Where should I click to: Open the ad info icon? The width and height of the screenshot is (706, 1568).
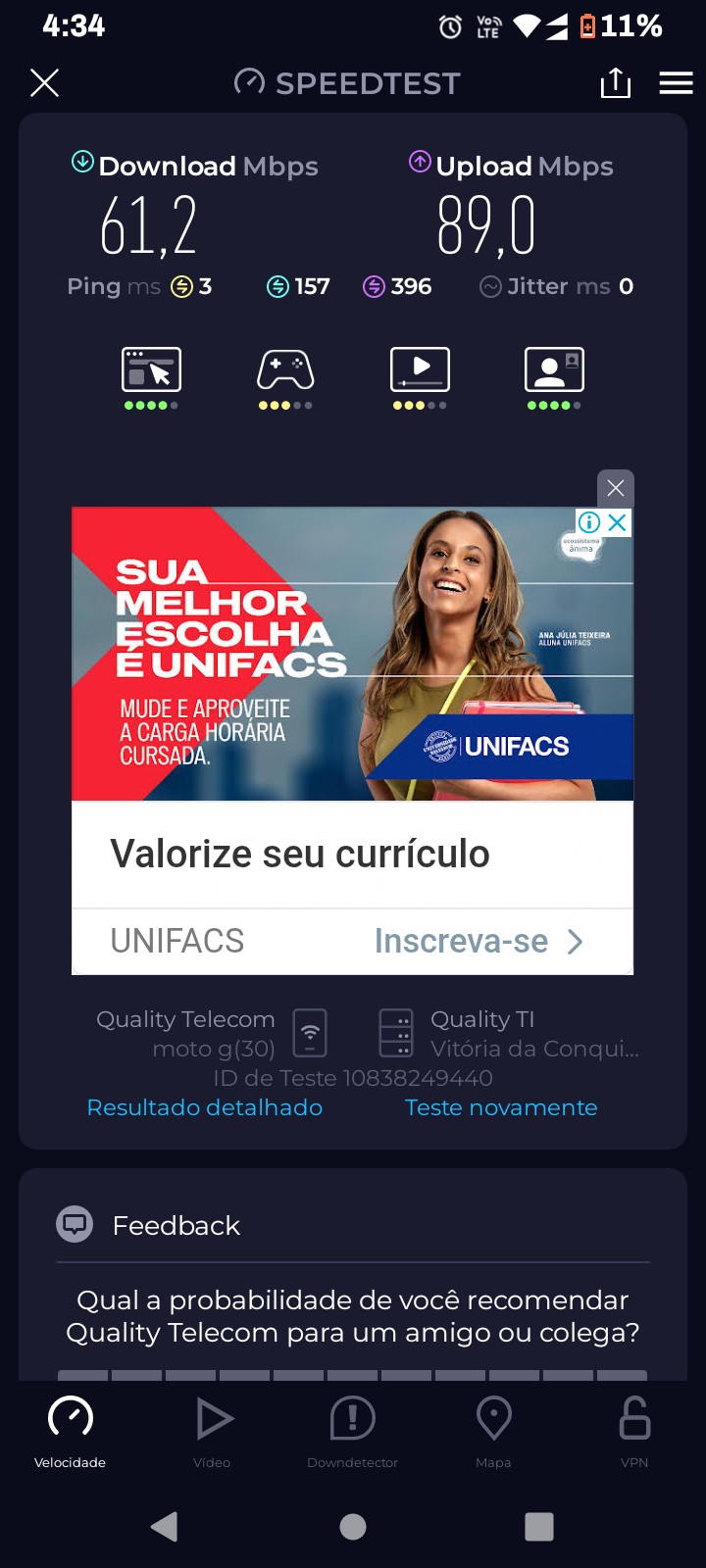point(589,522)
